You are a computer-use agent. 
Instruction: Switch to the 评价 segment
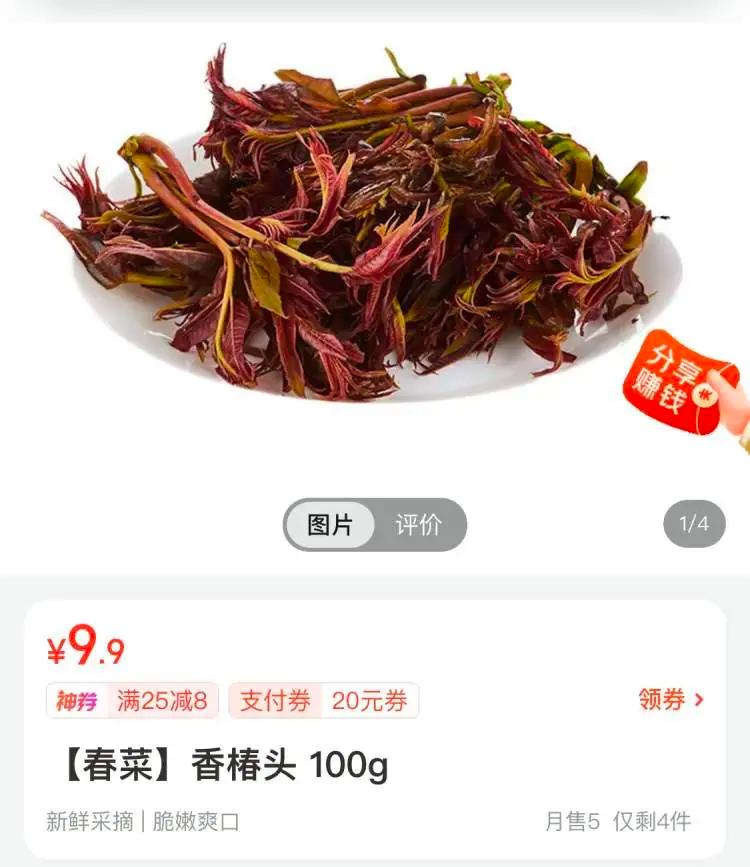(x=418, y=525)
